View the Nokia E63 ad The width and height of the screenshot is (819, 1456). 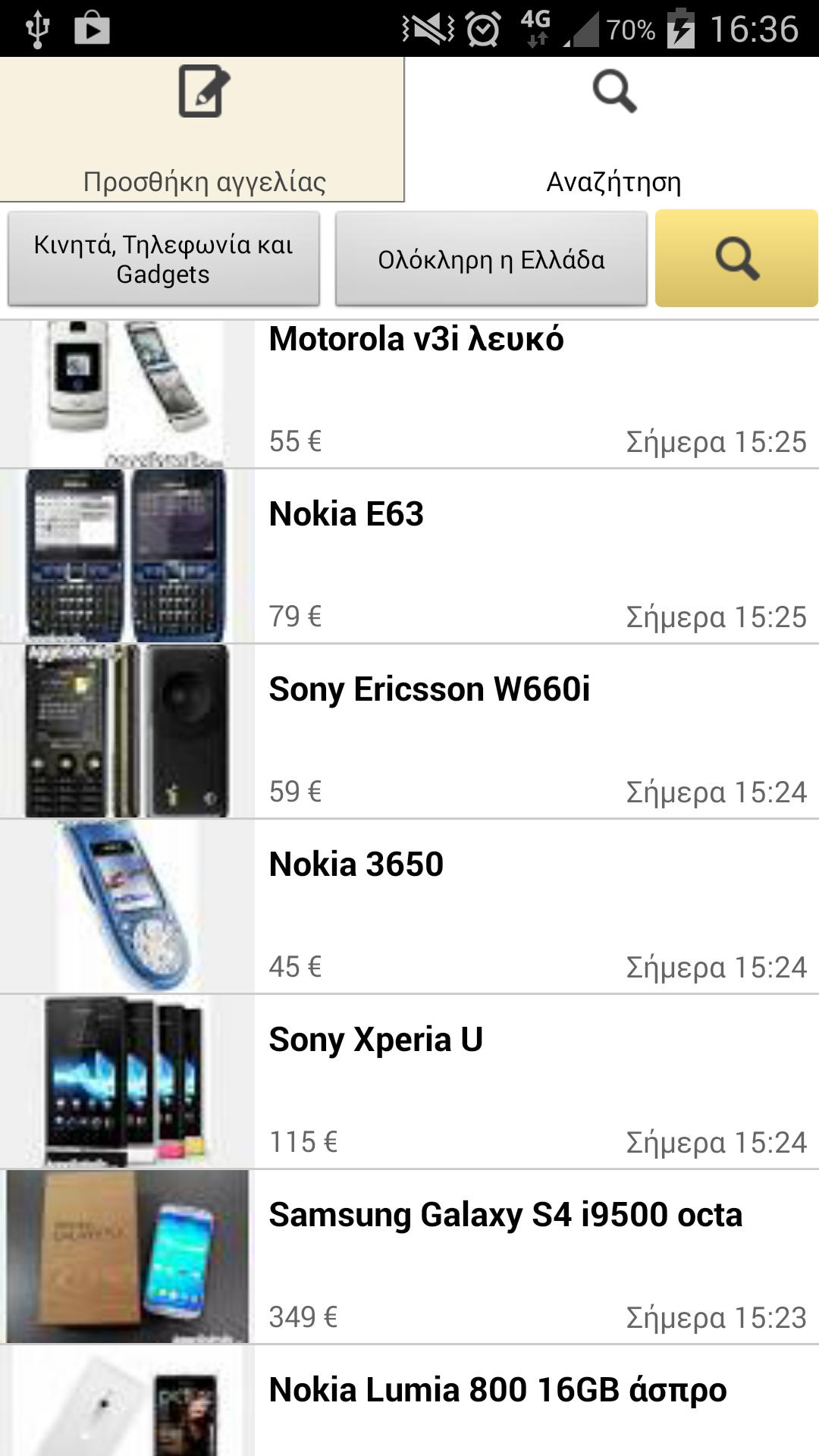[x=409, y=557]
